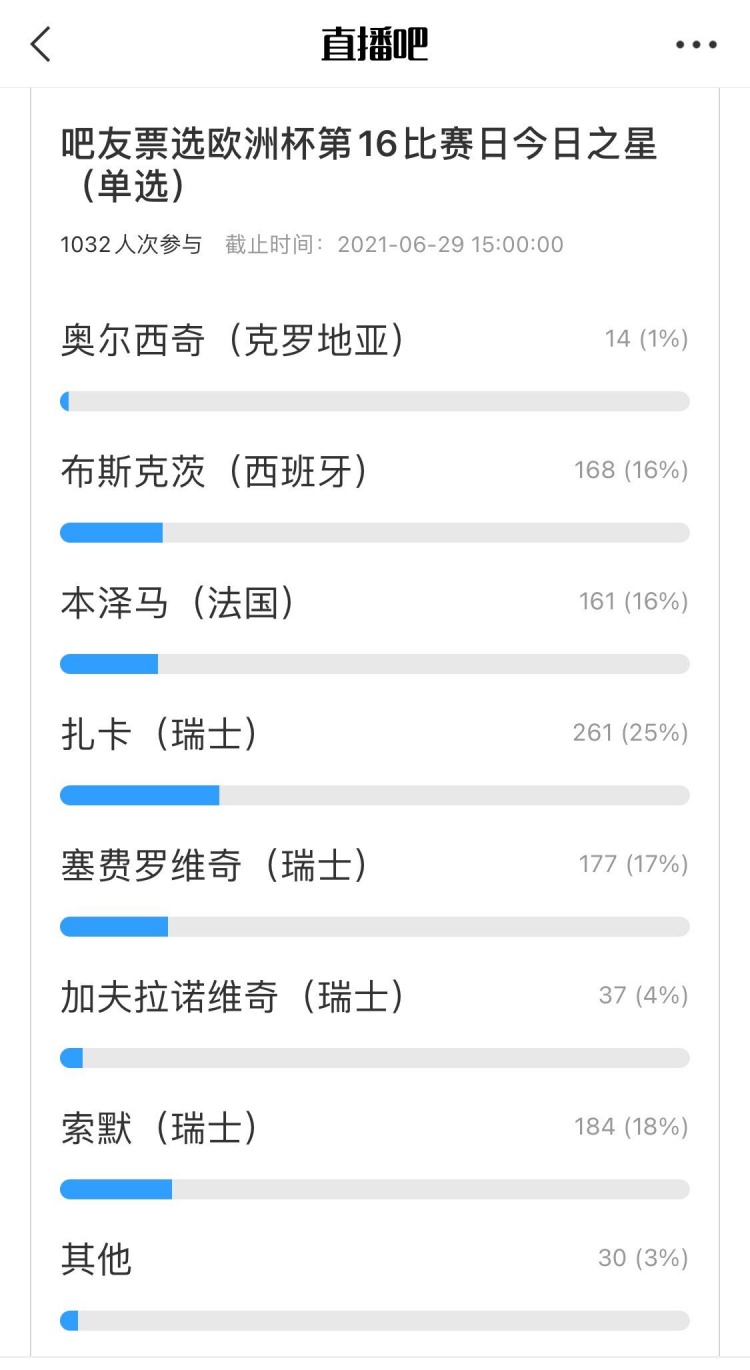Screen dimensions: 750x1370
Task: Go back using the top-left arrow
Action: (x=40, y=44)
